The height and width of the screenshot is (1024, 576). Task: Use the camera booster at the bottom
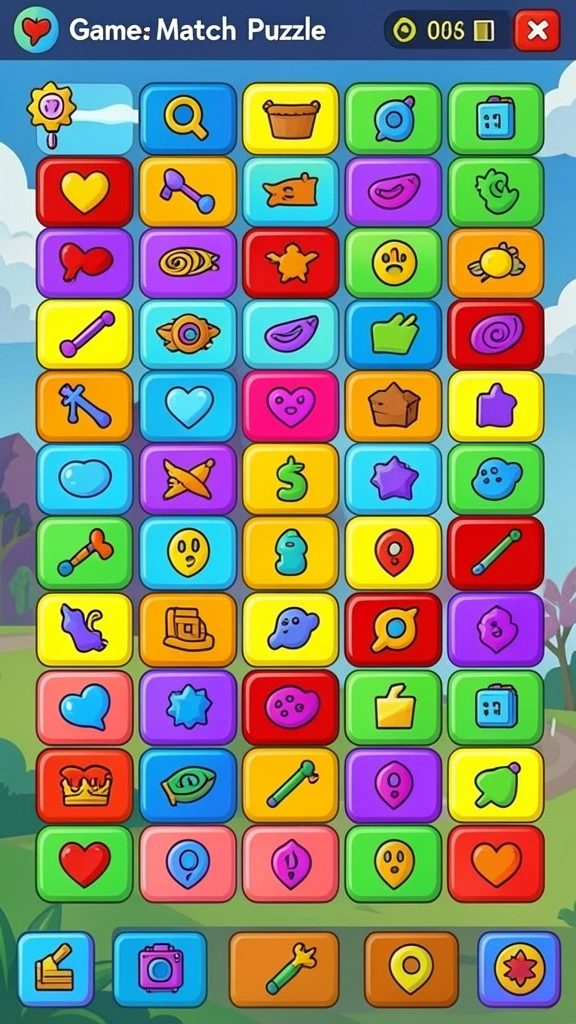pyautogui.click(x=160, y=968)
